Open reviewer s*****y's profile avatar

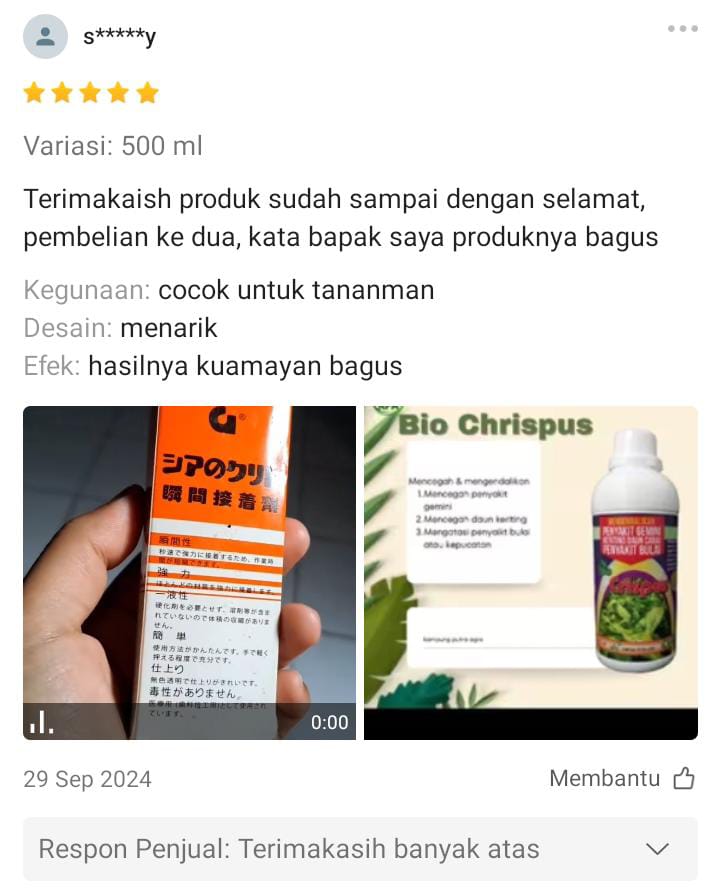coord(45,37)
